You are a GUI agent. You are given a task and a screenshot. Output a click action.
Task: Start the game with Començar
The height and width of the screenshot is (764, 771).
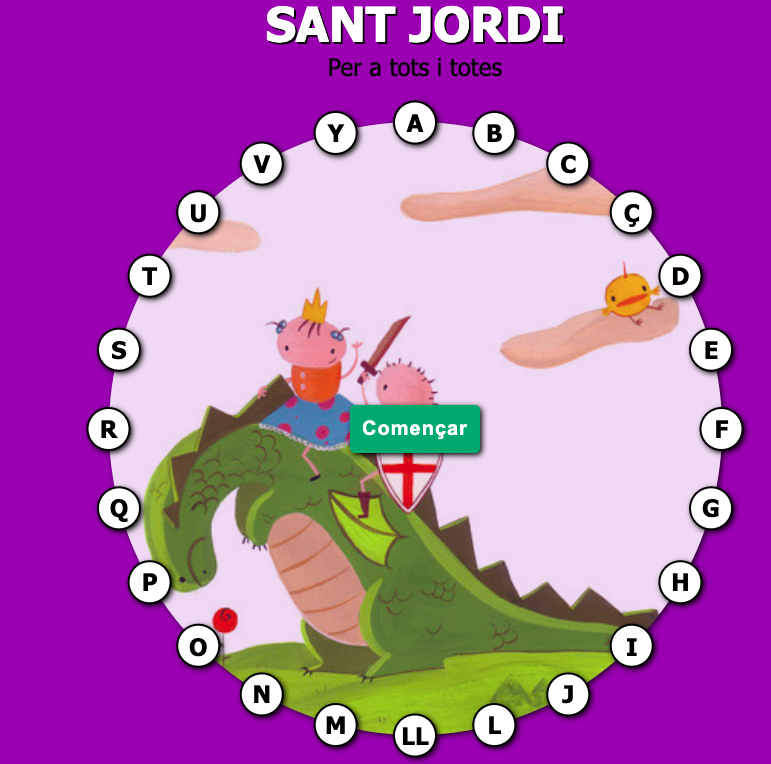point(415,429)
